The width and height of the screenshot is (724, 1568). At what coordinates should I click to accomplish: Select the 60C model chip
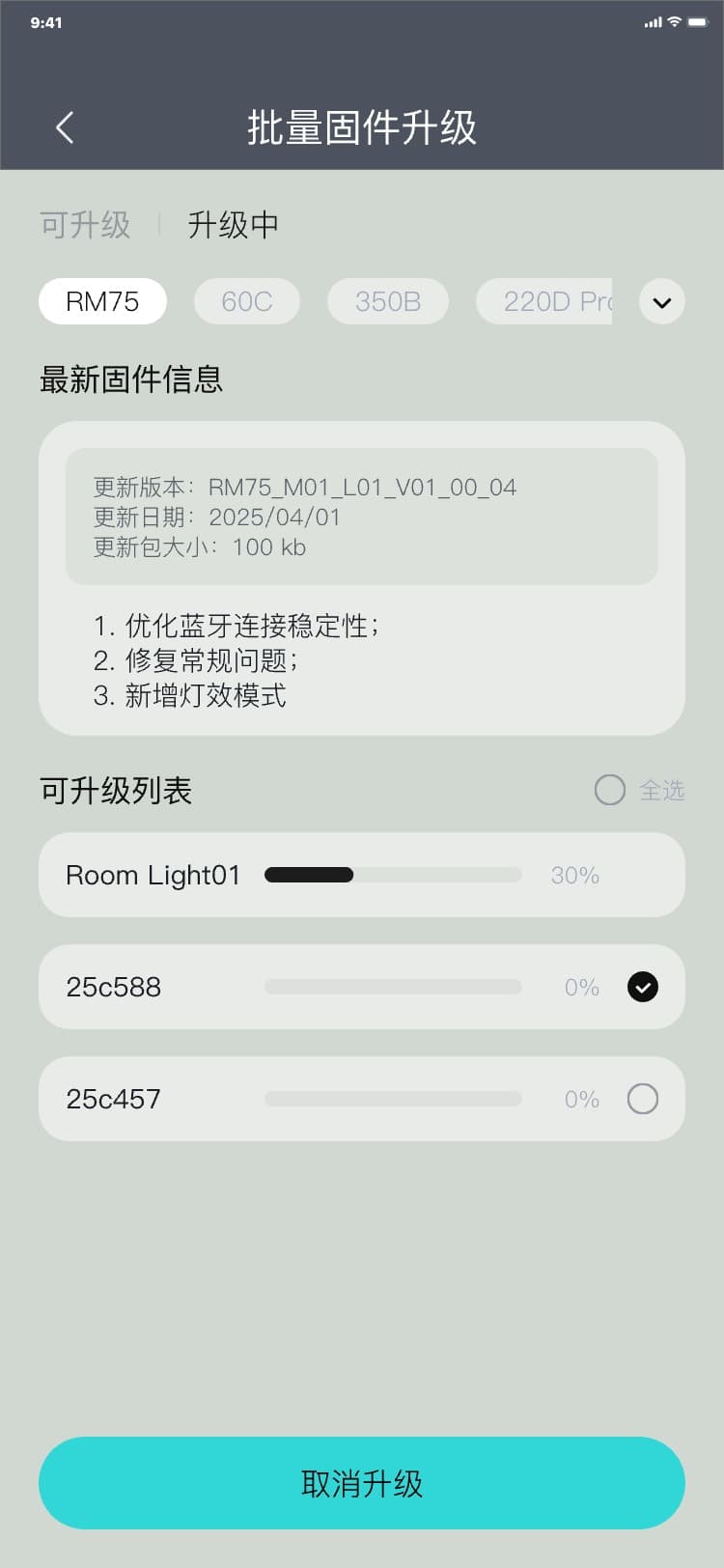[x=246, y=301]
